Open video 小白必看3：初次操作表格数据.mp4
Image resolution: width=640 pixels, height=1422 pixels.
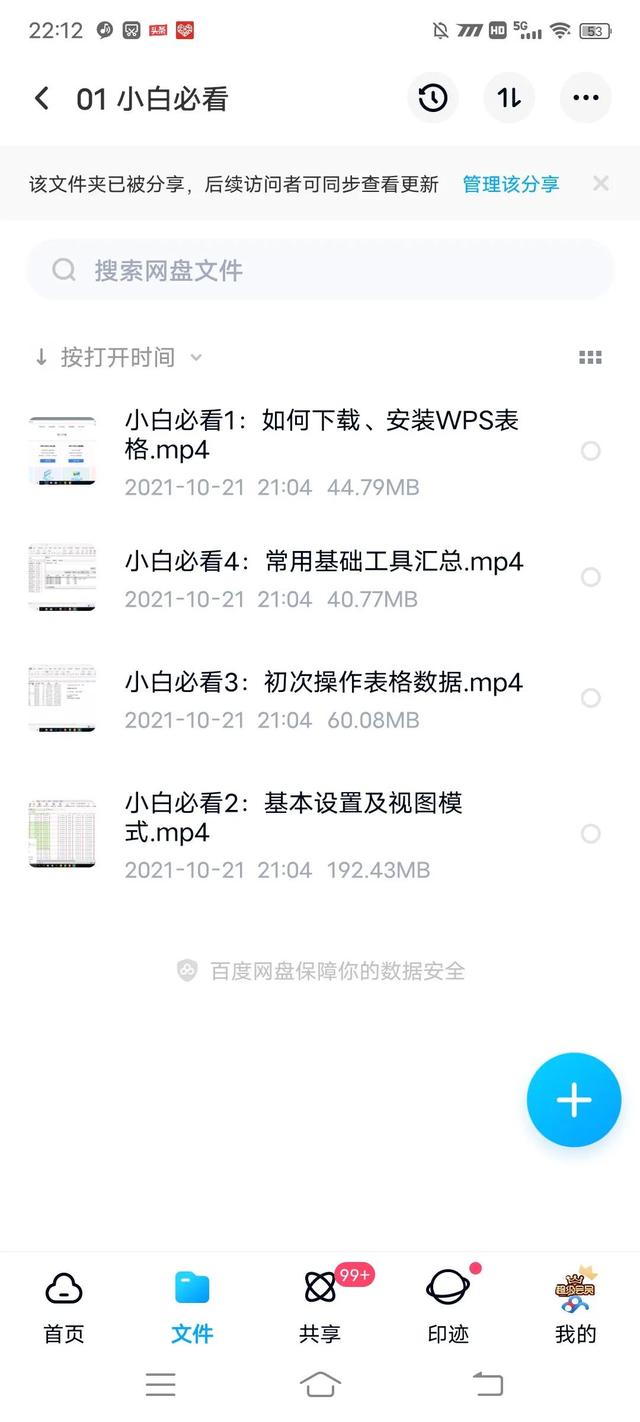[x=323, y=683]
